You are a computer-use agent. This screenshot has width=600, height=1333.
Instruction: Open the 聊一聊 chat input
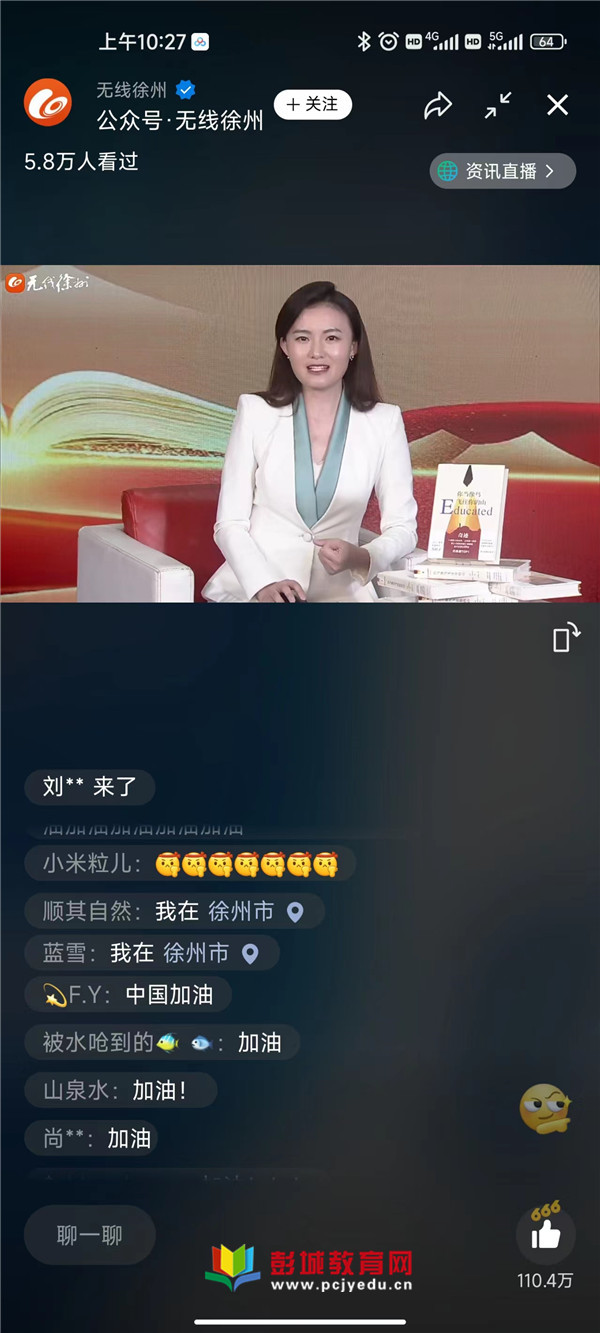(90, 1236)
